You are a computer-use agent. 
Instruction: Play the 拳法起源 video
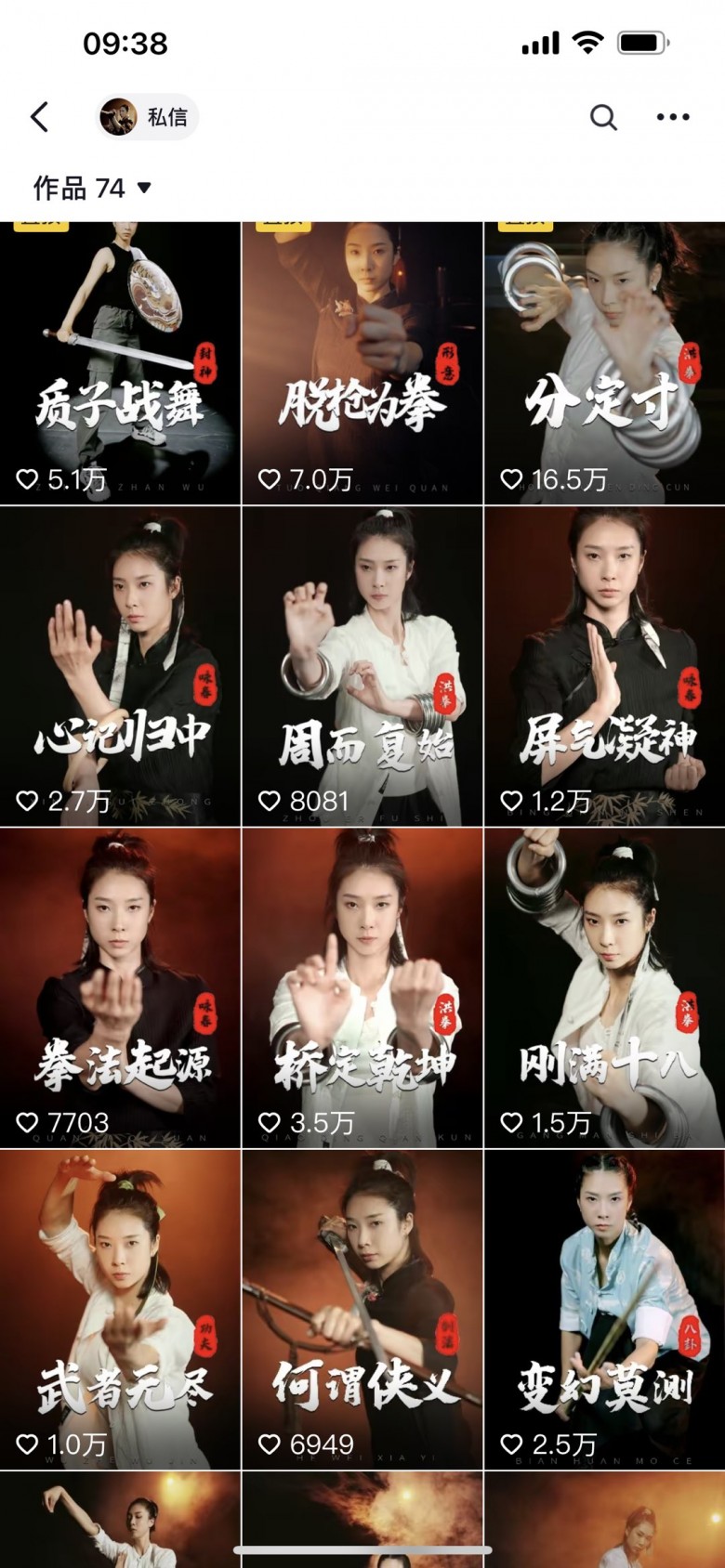(x=120, y=988)
